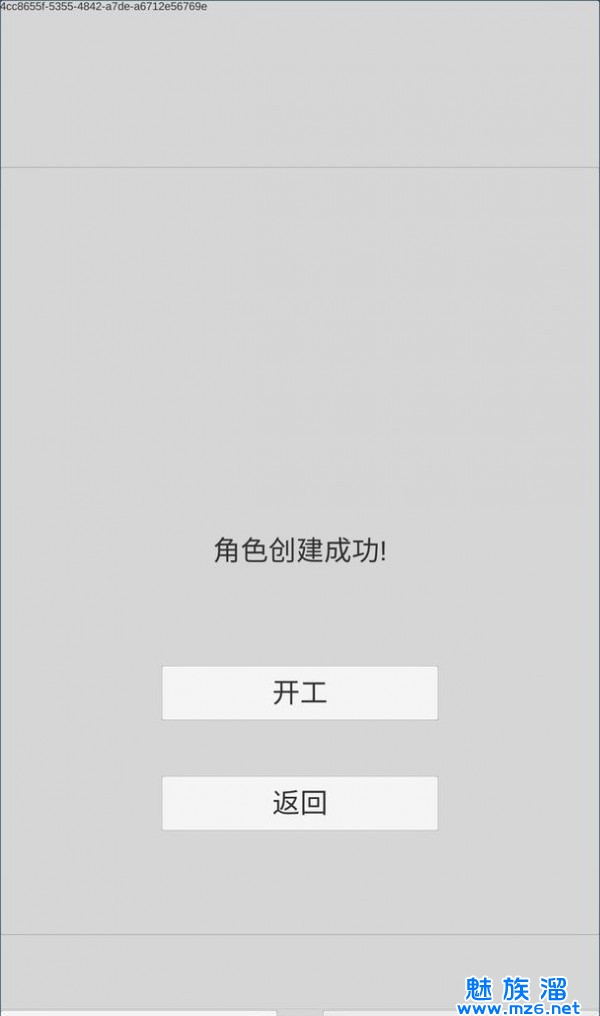This screenshot has width=600, height=1016.
Task: Tap the 开工 button to start
Action: point(300,693)
